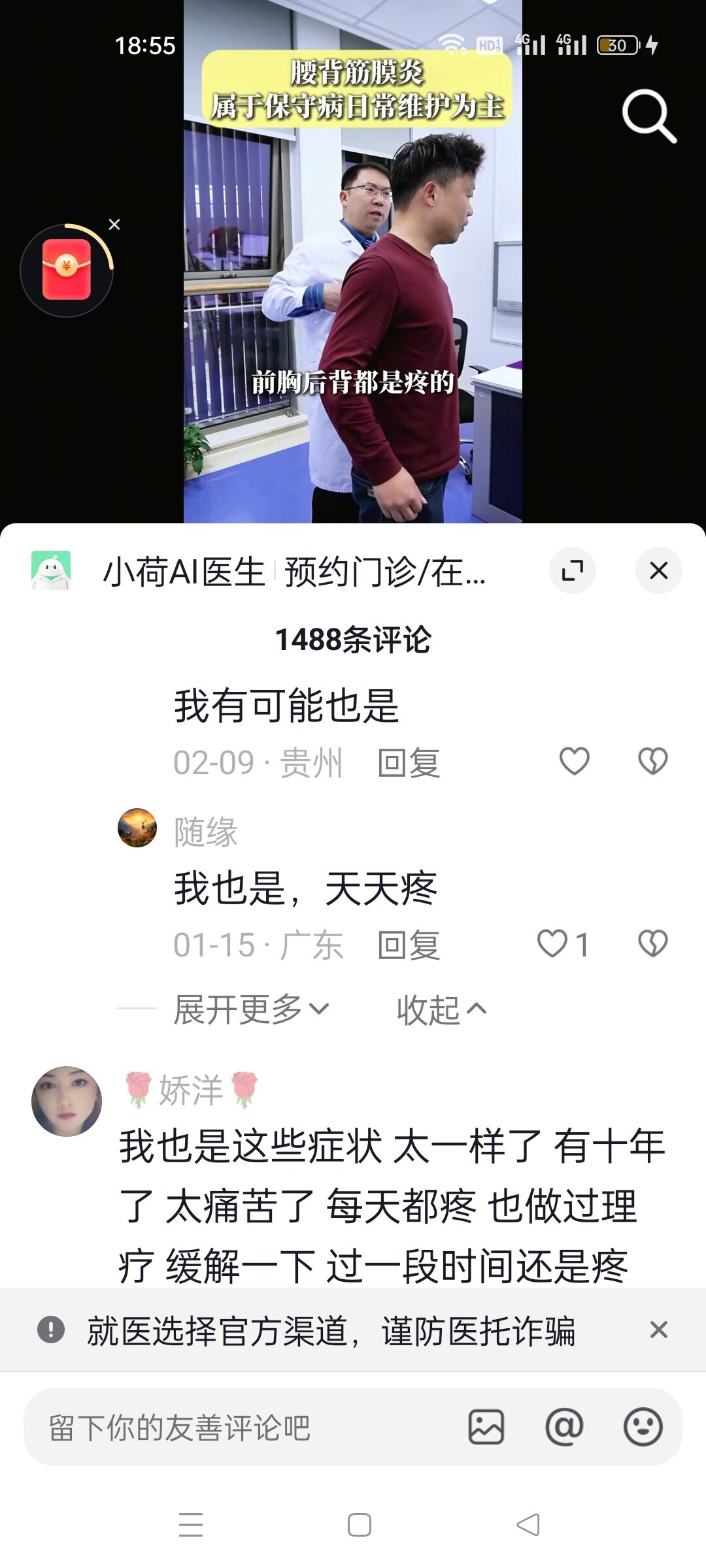
Task: Open the emoji picker in comment box
Action: tap(643, 1427)
